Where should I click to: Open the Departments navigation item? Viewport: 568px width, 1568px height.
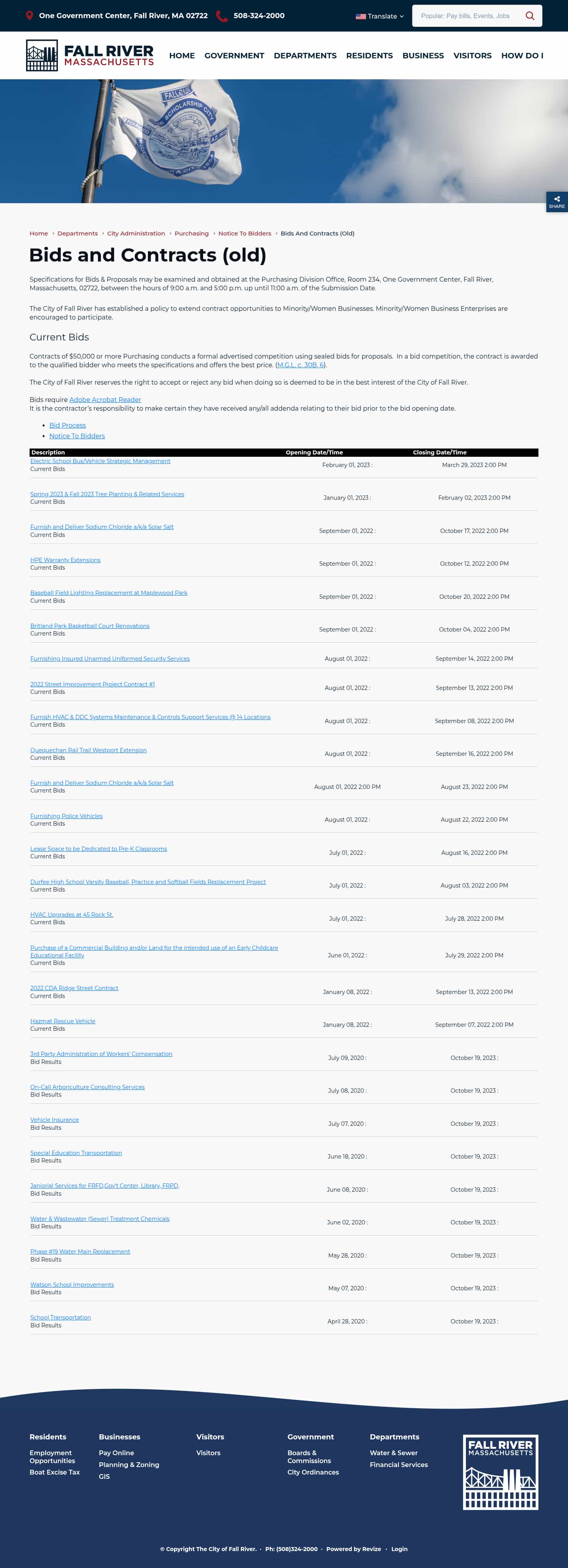pos(305,55)
